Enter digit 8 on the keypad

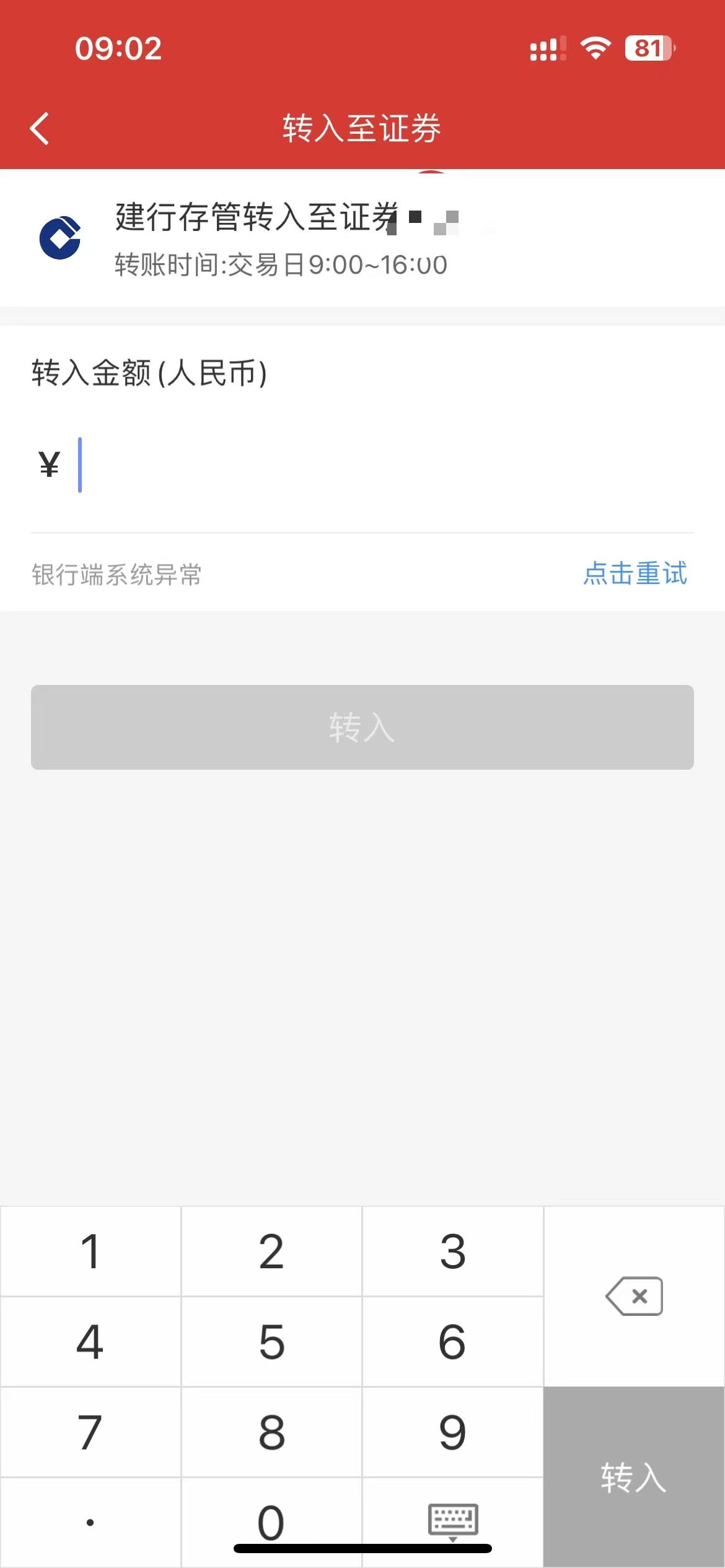[271, 1432]
